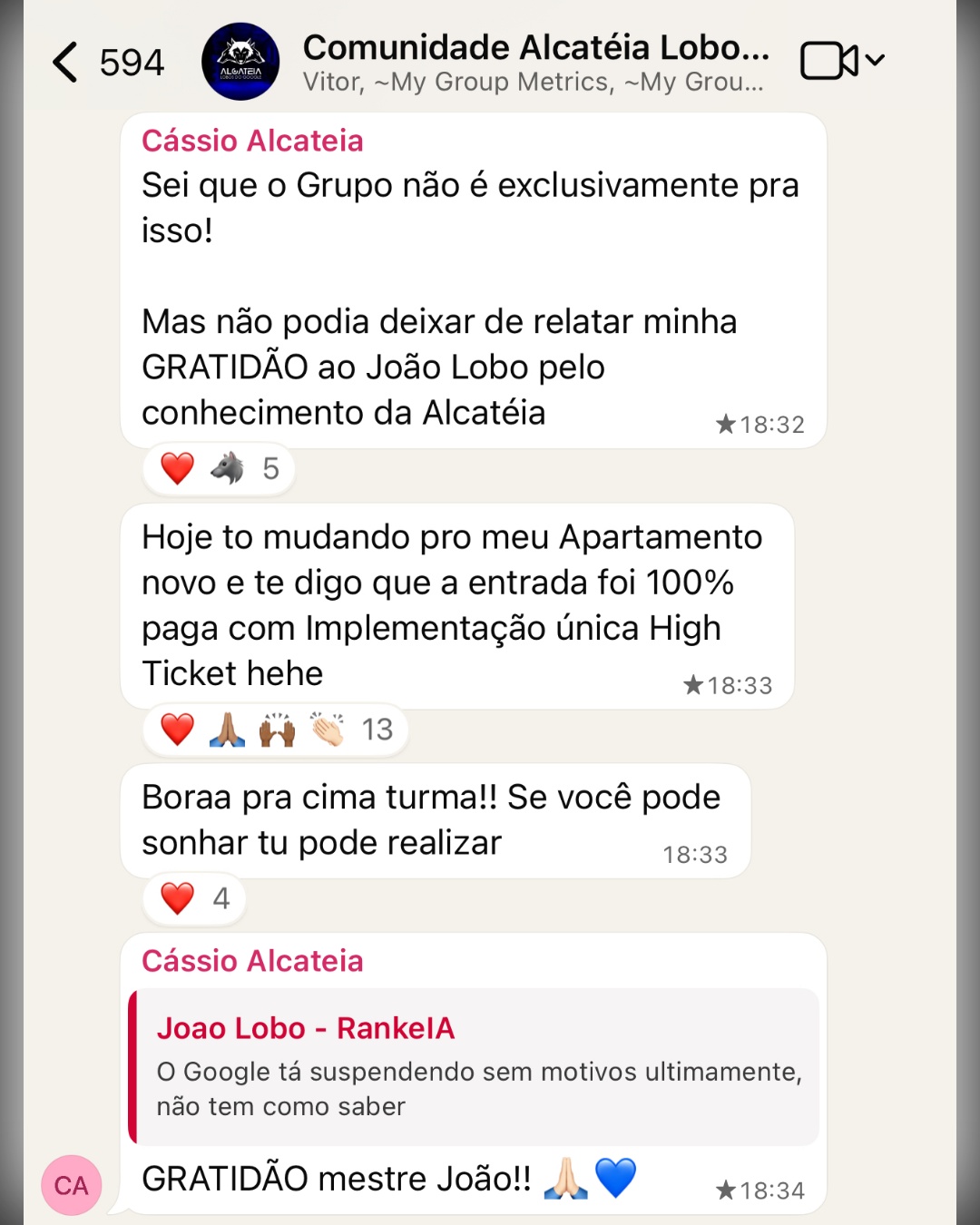Open the Comunidade Alcatéia group picture

(240, 62)
